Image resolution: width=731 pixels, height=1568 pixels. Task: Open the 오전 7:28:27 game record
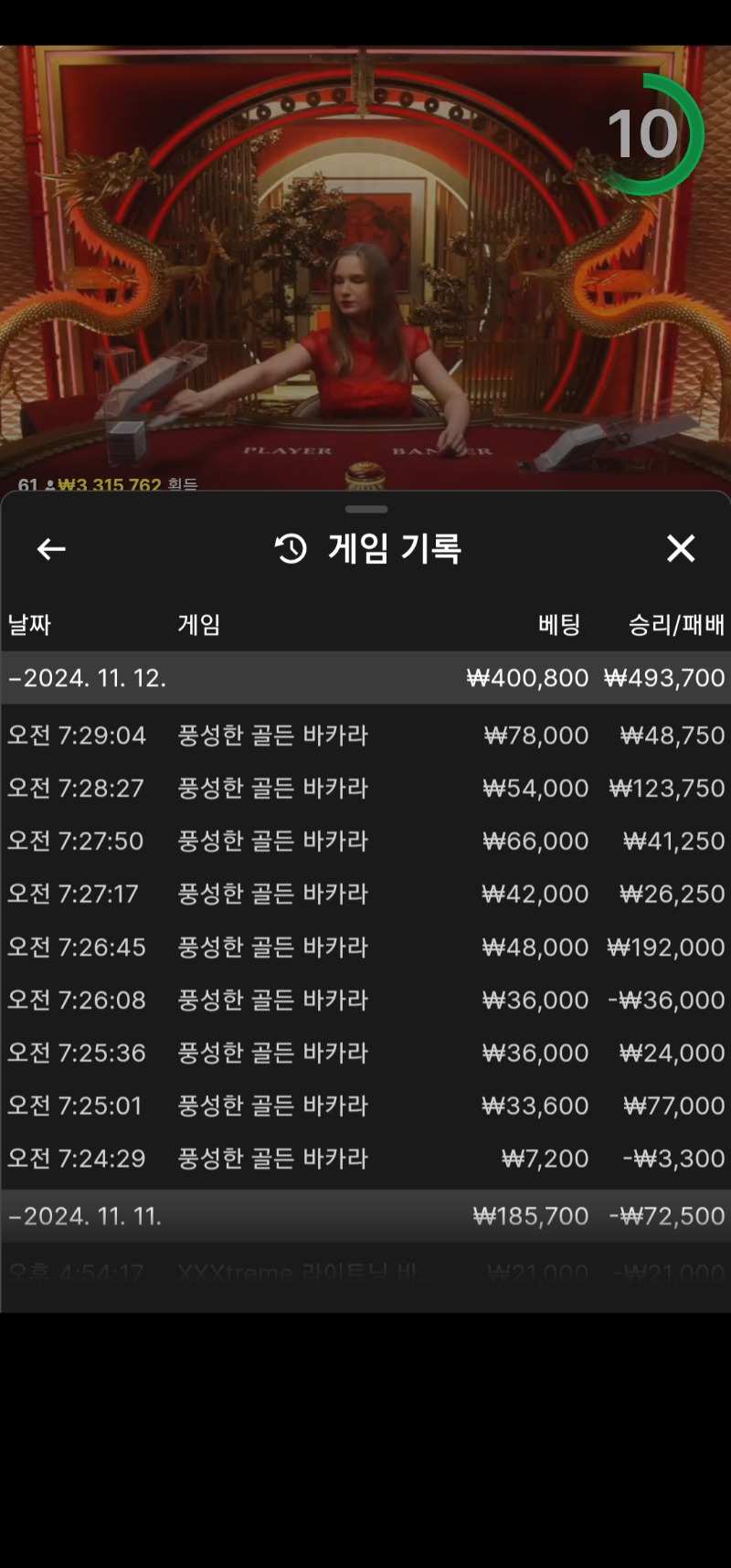coord(365,788)
